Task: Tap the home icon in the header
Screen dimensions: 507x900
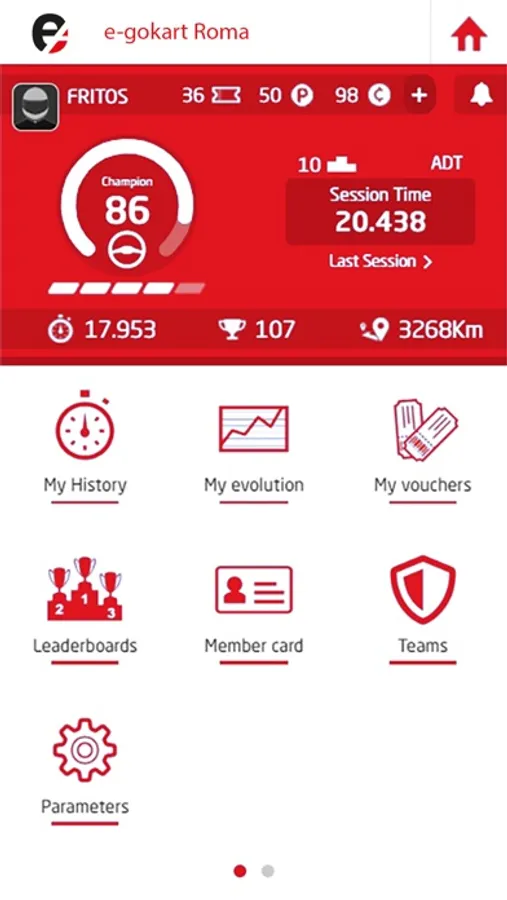Action: pos(469,34)
